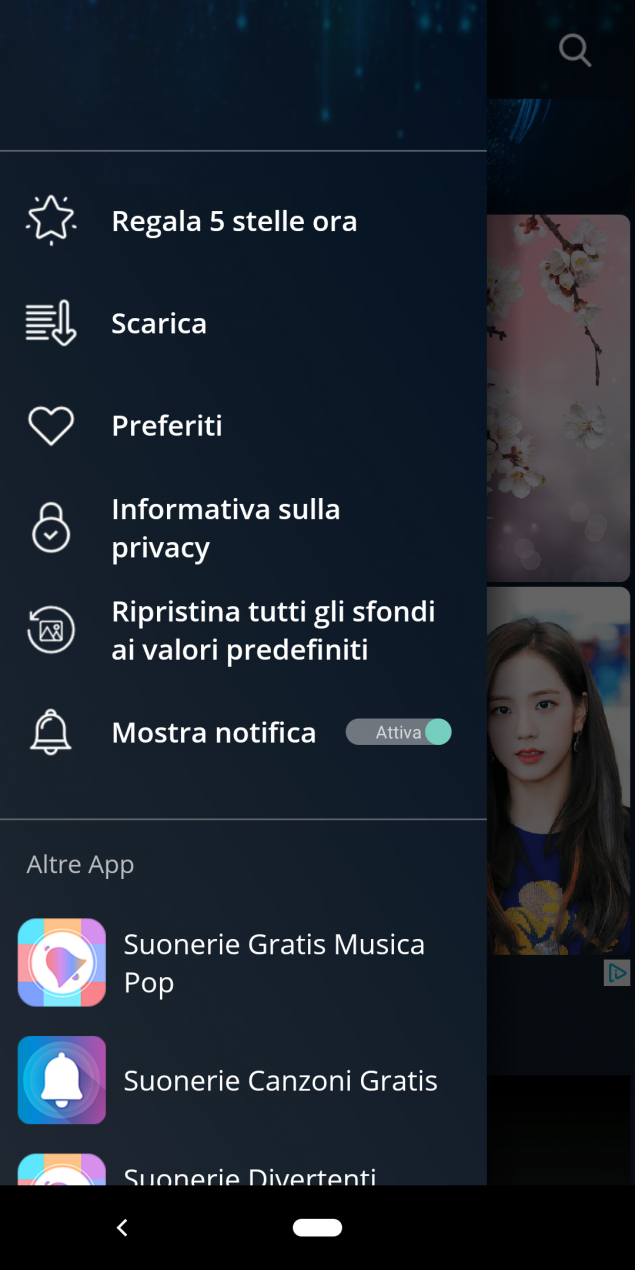Screen dimensions: 635x1270
Task: Open the search icon
Action: coord(575,50)
